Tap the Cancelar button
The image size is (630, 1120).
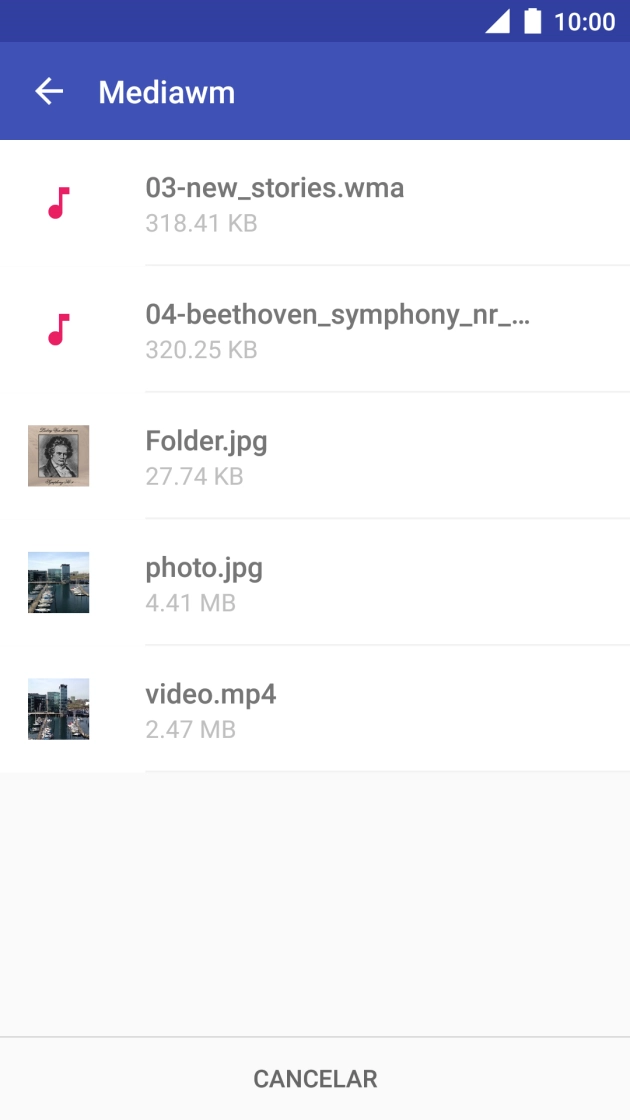tap(315, 1079)
